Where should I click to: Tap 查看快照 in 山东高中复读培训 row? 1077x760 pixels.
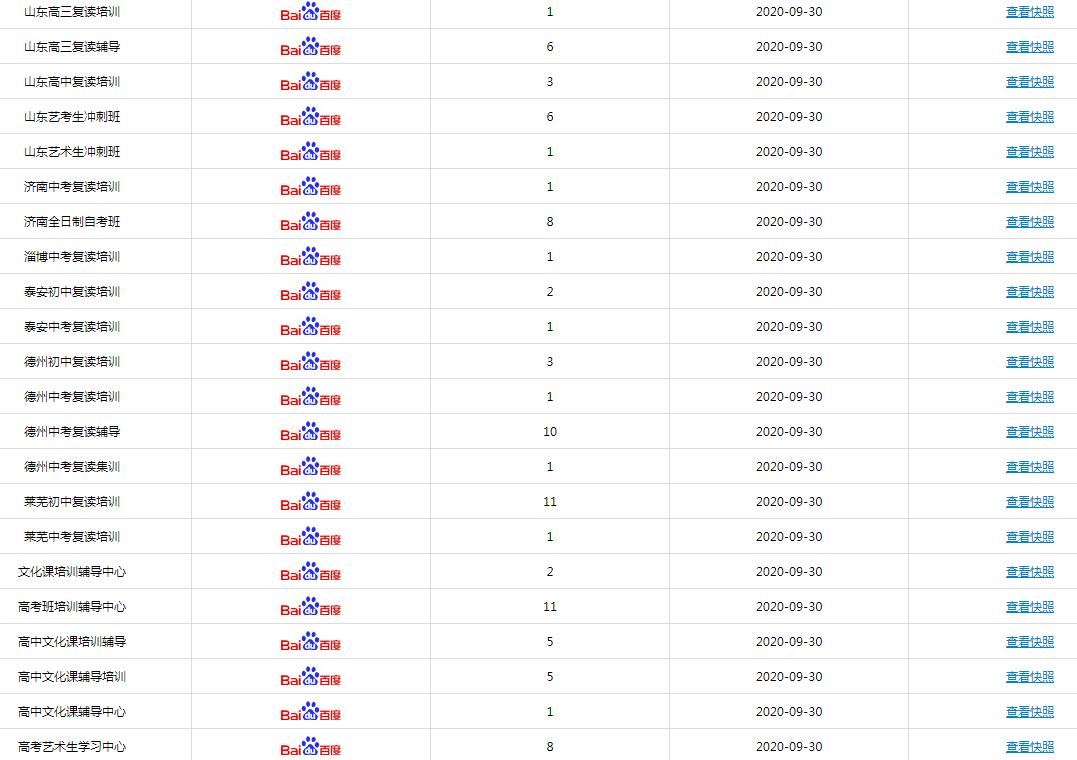[1029, 82]
